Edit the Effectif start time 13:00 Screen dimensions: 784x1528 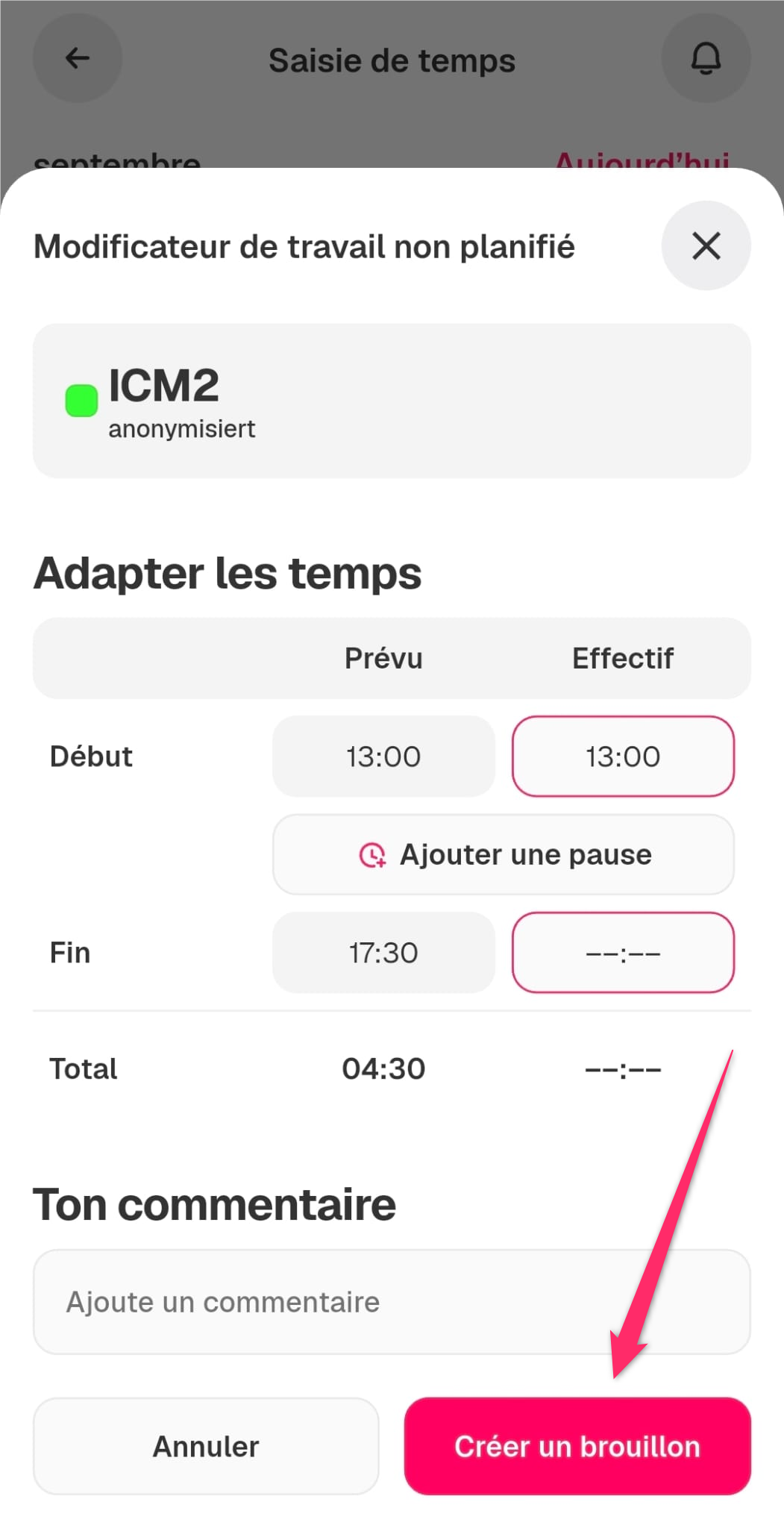coord(623,757)
